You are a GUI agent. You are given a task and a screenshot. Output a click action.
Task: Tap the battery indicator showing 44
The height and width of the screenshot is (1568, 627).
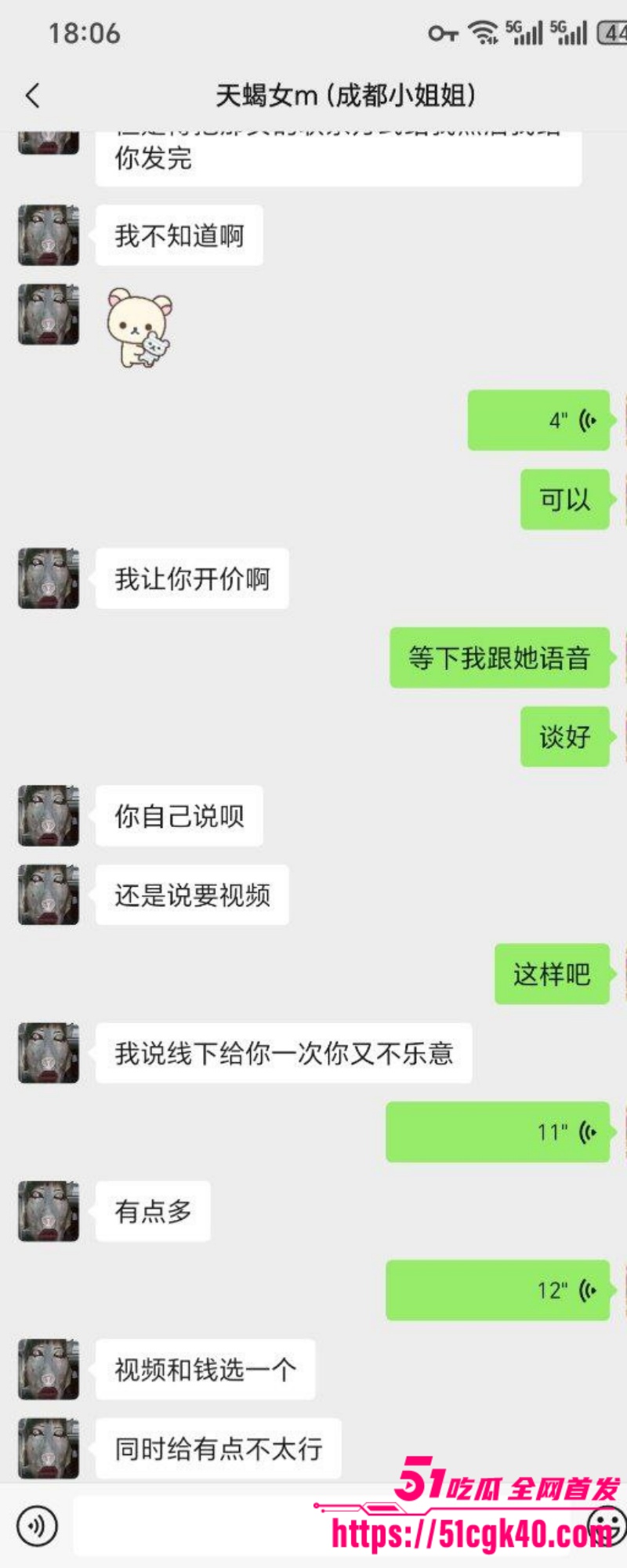[x=610, y=33]
